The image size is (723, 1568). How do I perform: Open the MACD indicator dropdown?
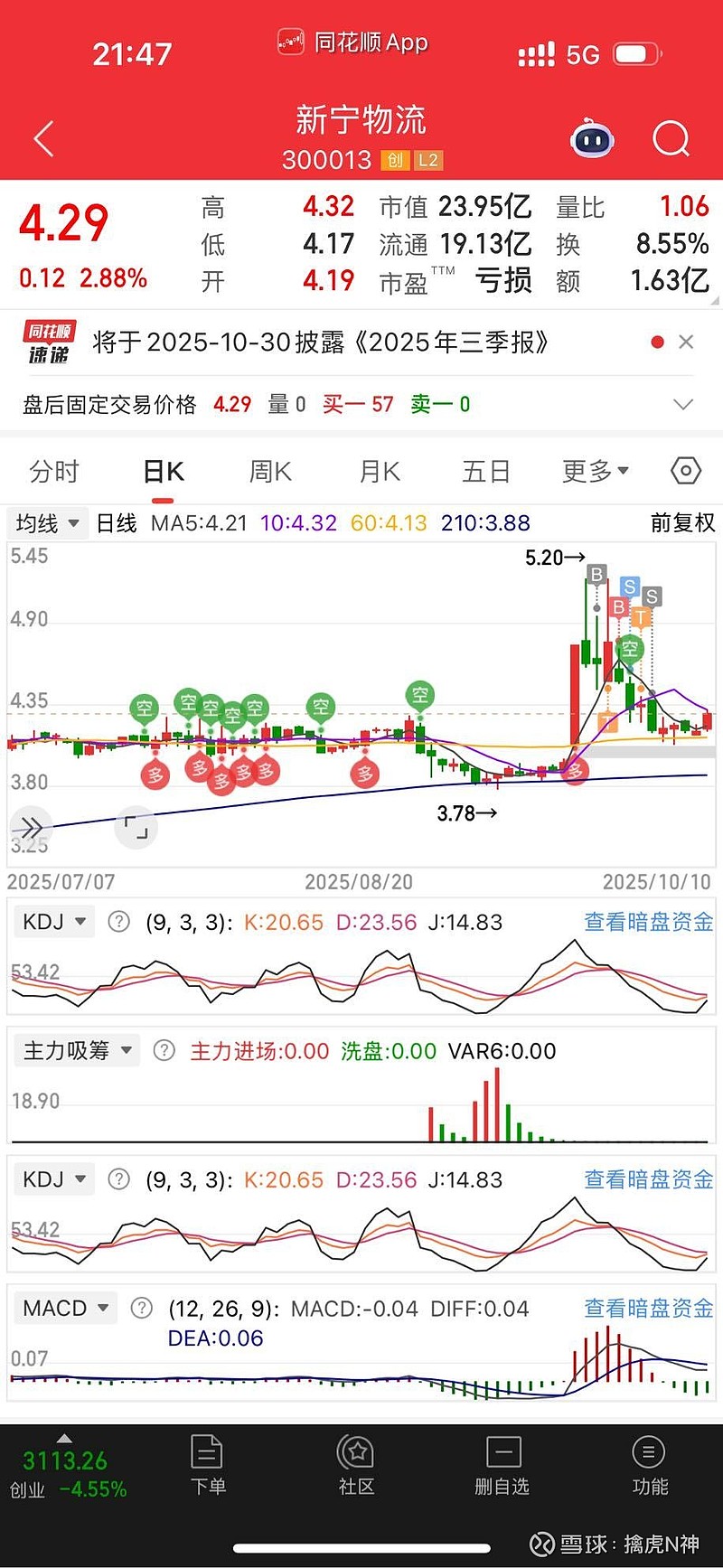(66, 1308)
